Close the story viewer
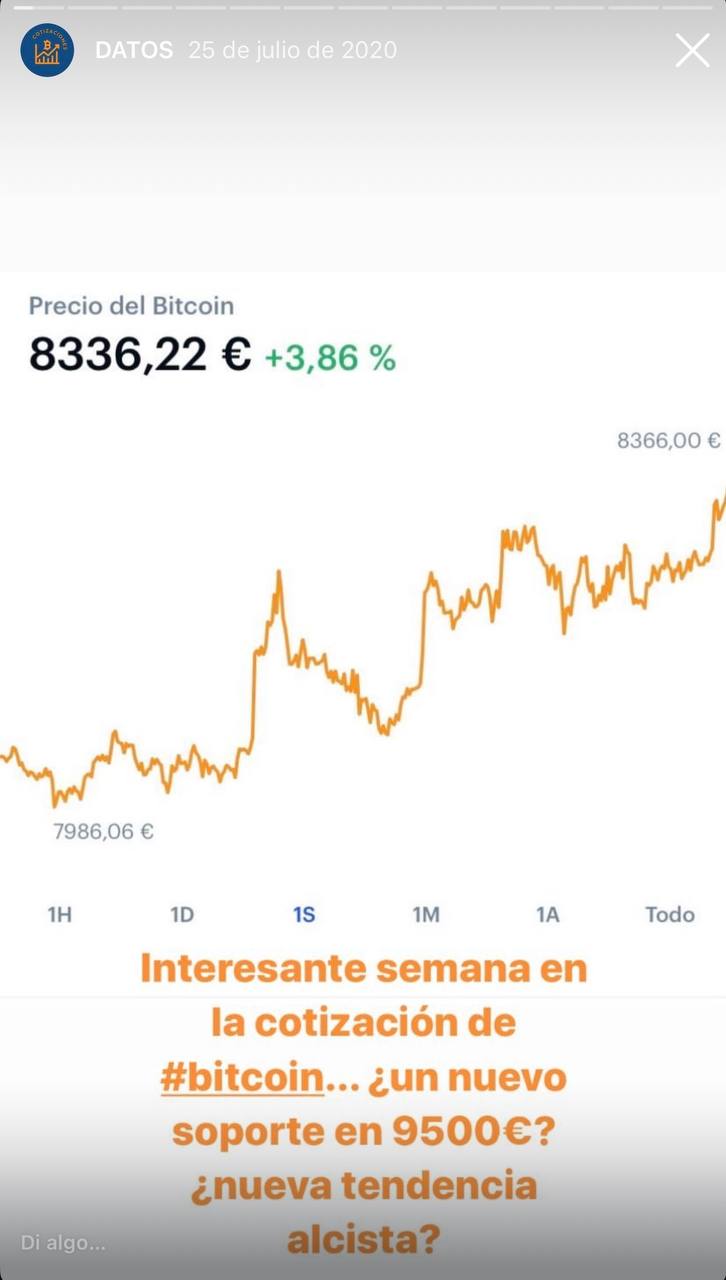This screenshot has width=726, height=1280. [692, 50]
